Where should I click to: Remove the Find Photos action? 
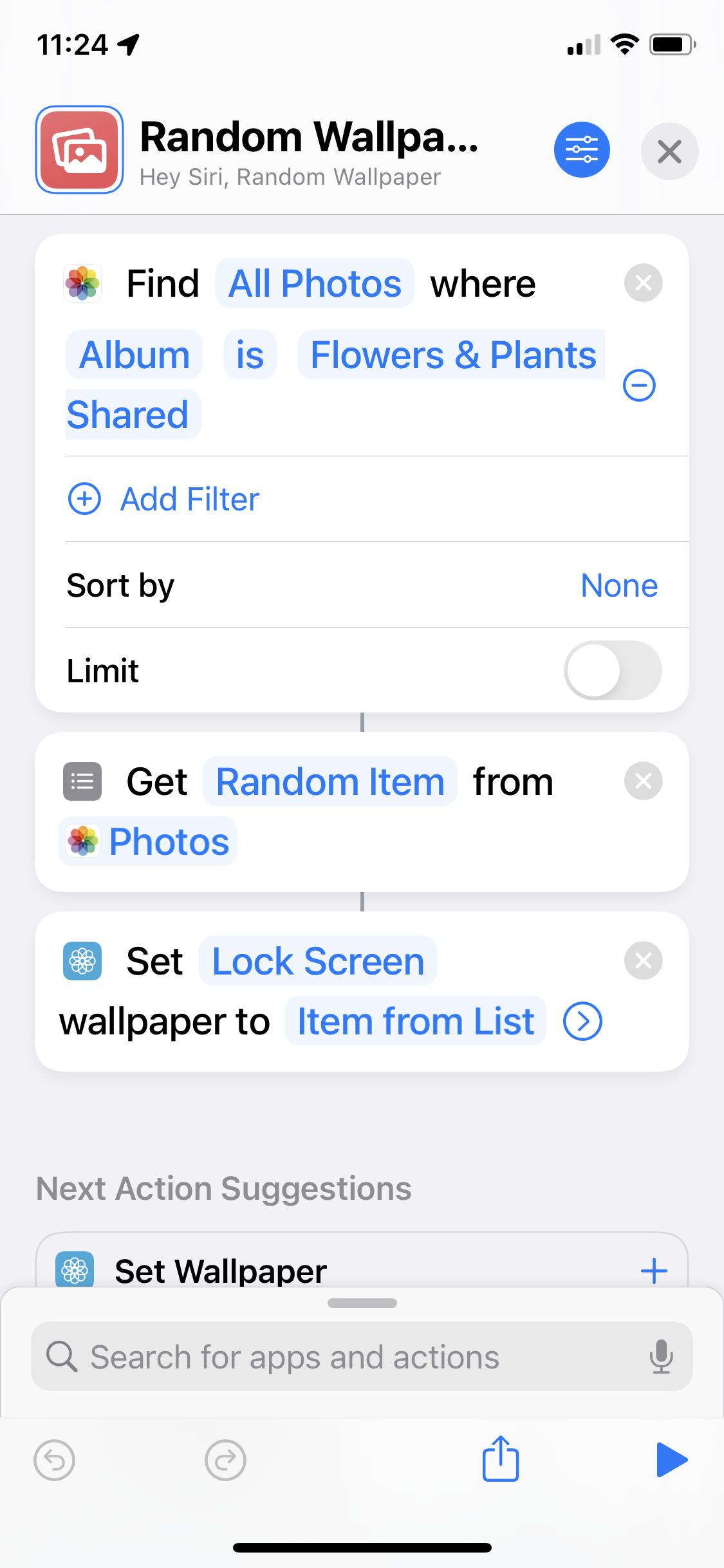(643, 283)
